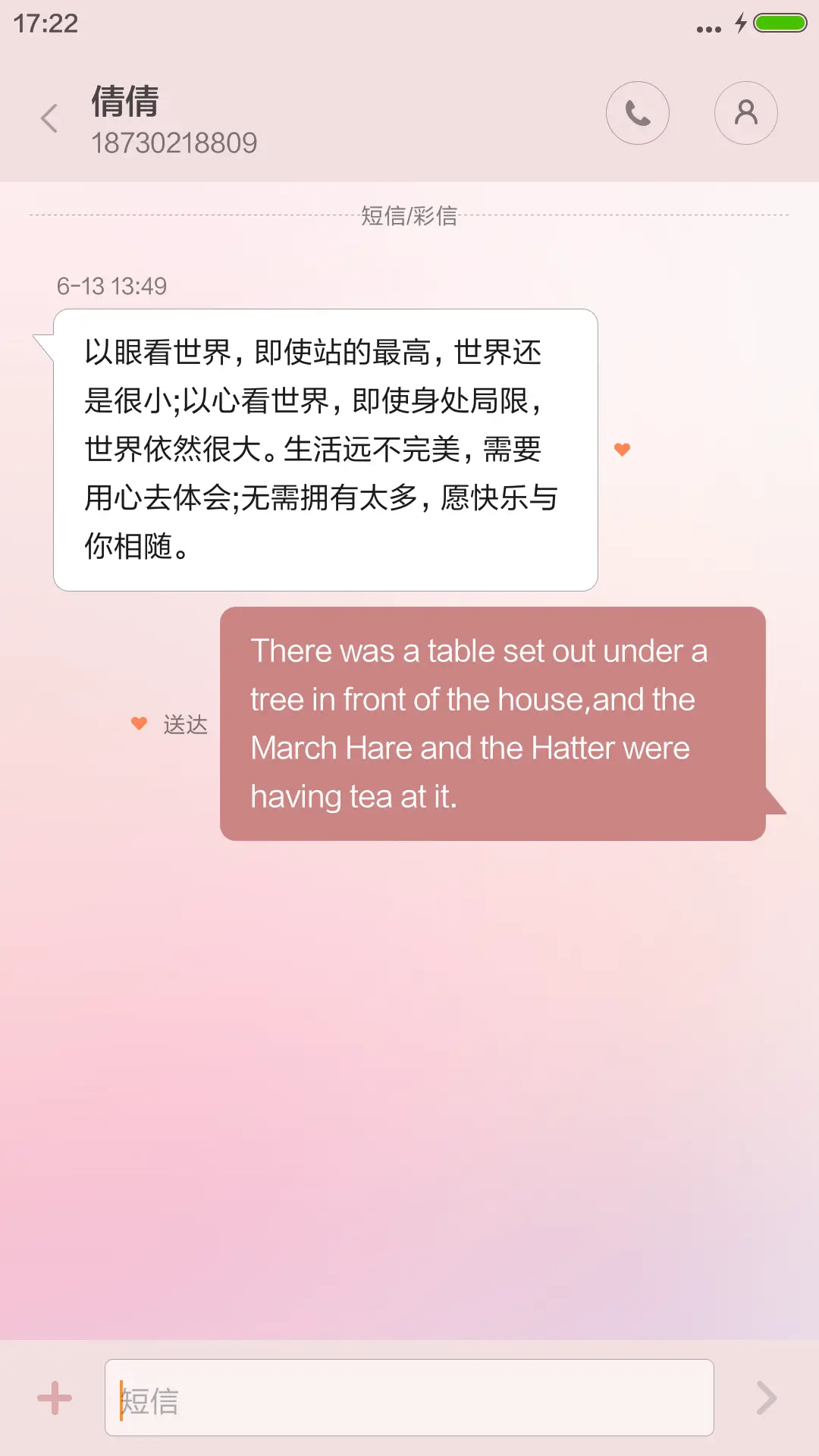
Task: Open the contact profile icon
Action: (x=746, y=112)
